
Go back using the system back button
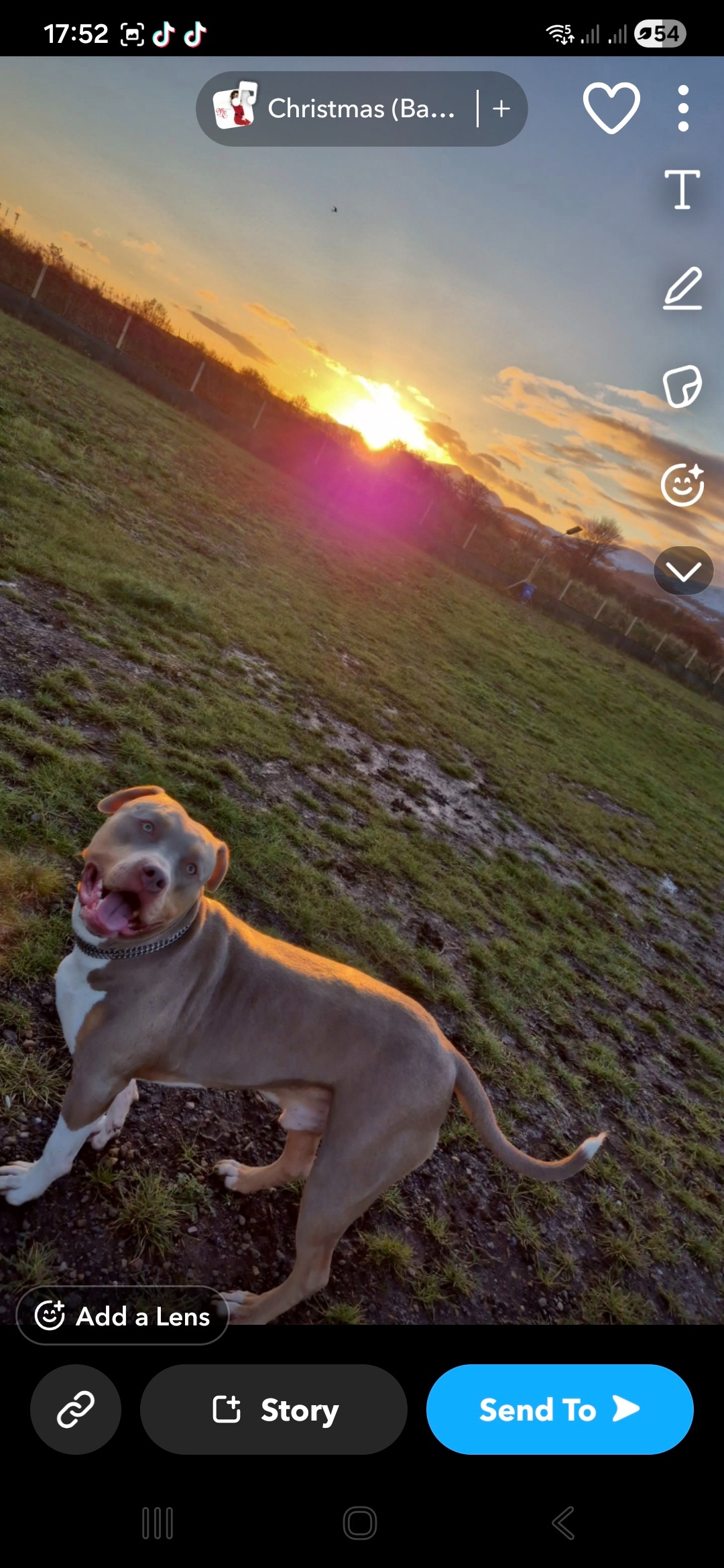click(563, 1523)
